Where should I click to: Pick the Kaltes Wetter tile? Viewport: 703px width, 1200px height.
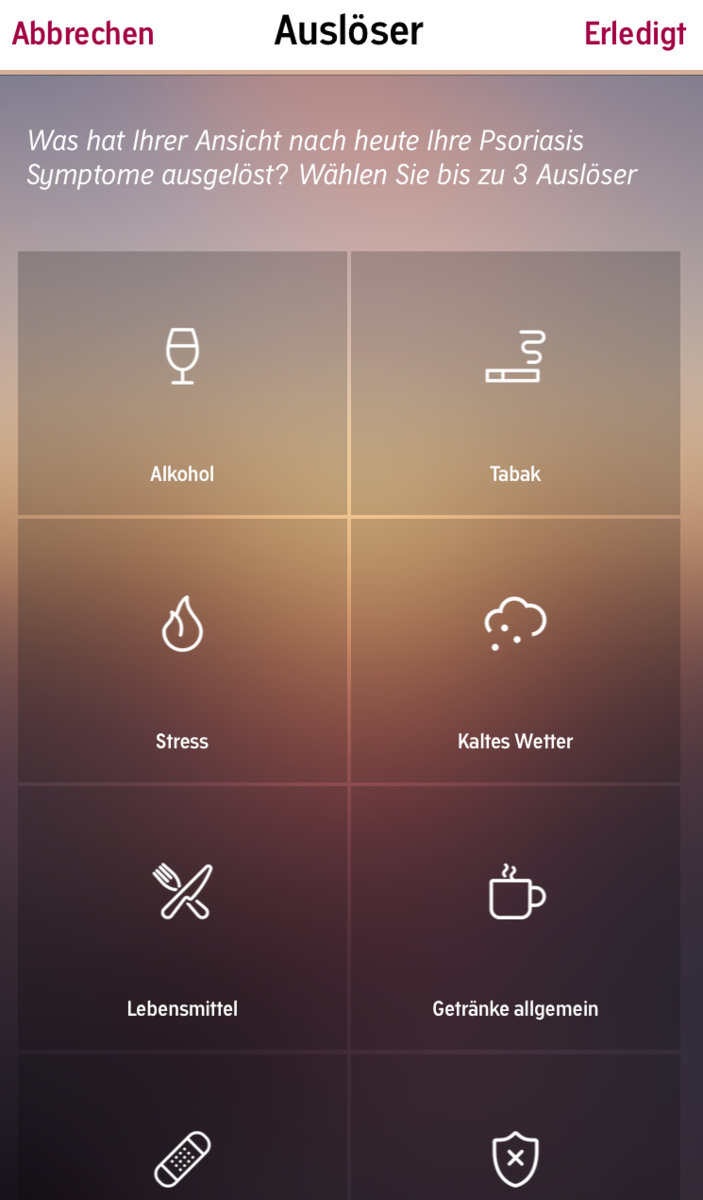(x=516, y=650)
